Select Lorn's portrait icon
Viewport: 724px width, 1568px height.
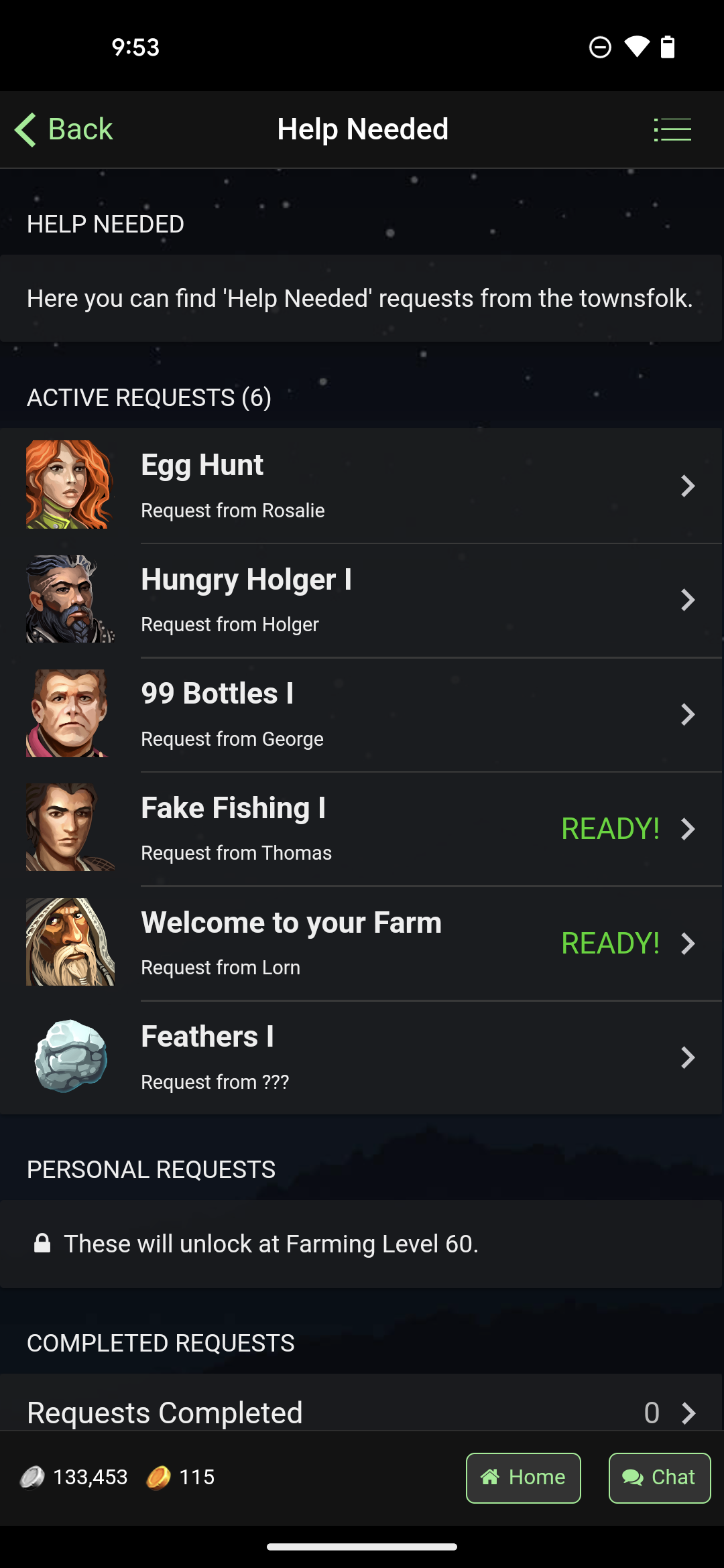pos(70,941)
